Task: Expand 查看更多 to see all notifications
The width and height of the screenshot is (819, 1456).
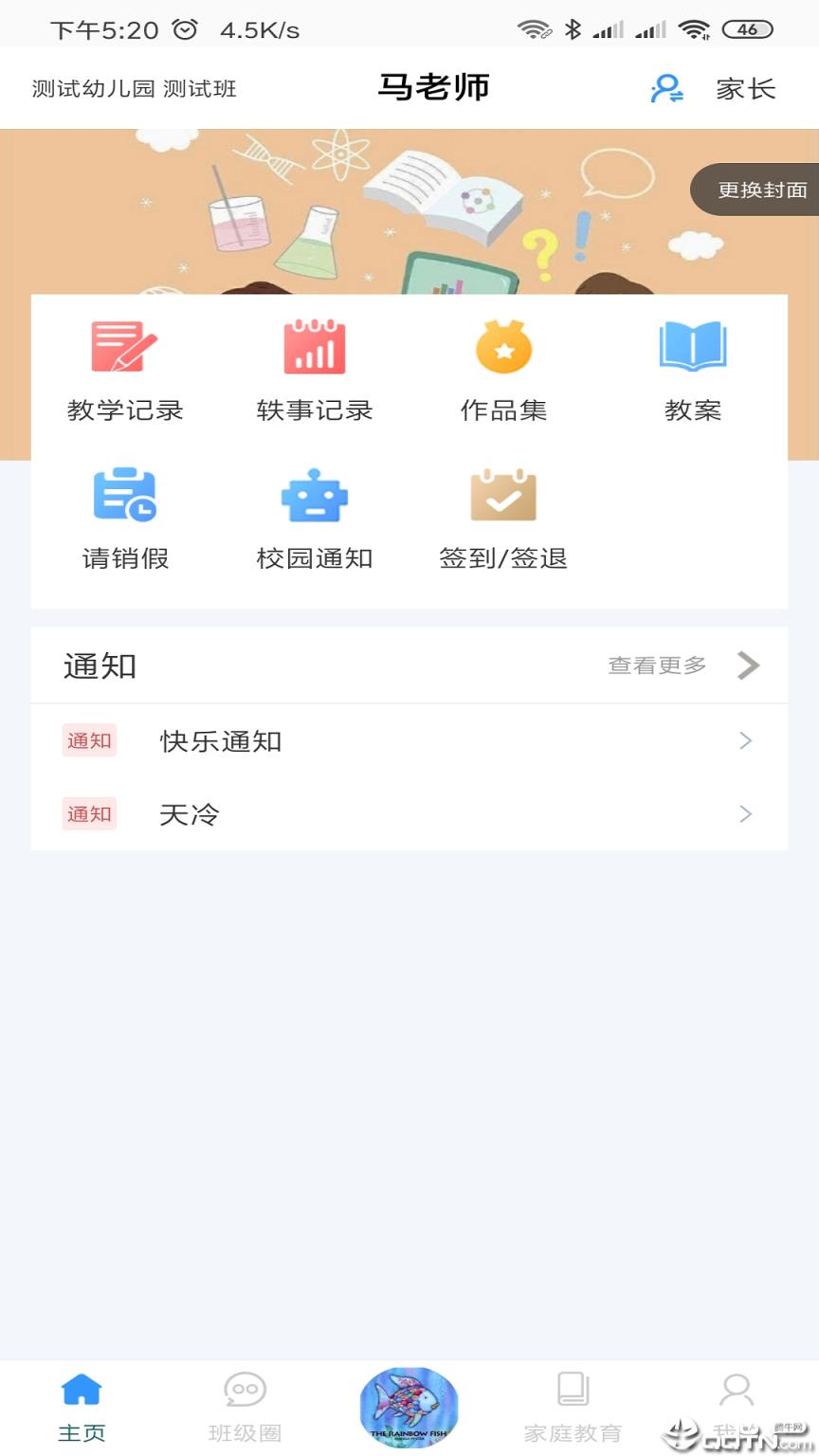Action: click(x=656, y=665)
